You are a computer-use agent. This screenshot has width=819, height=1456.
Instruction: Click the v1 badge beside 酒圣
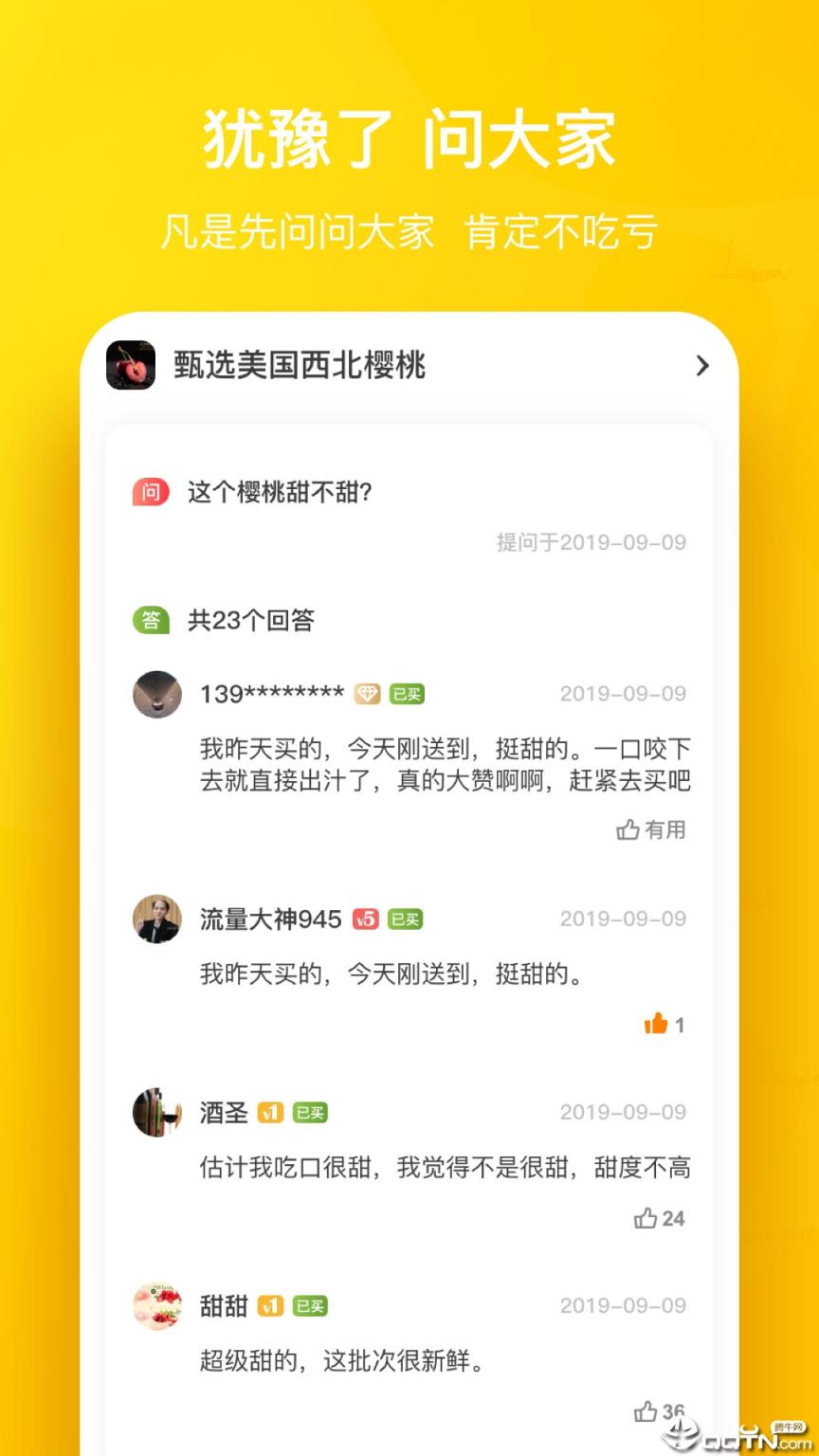[269, 1113]
